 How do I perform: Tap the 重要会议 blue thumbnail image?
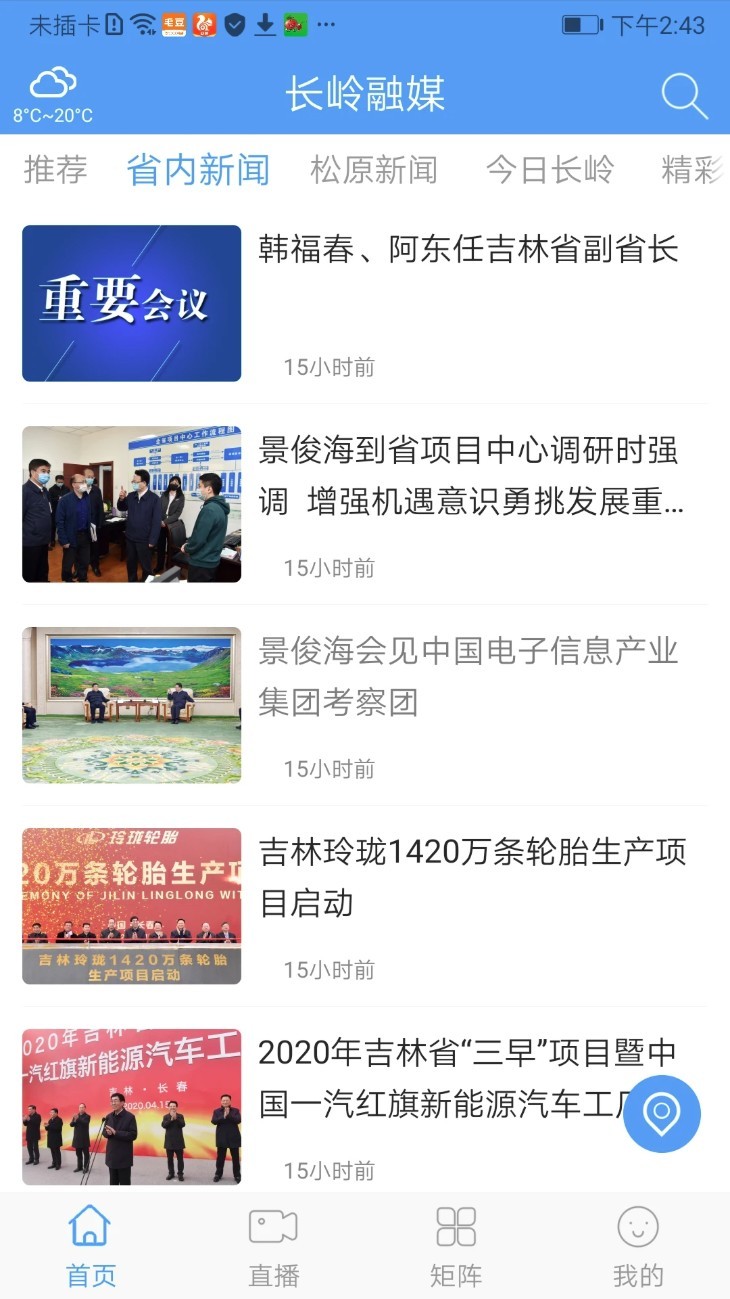click(x=131, y=302)
